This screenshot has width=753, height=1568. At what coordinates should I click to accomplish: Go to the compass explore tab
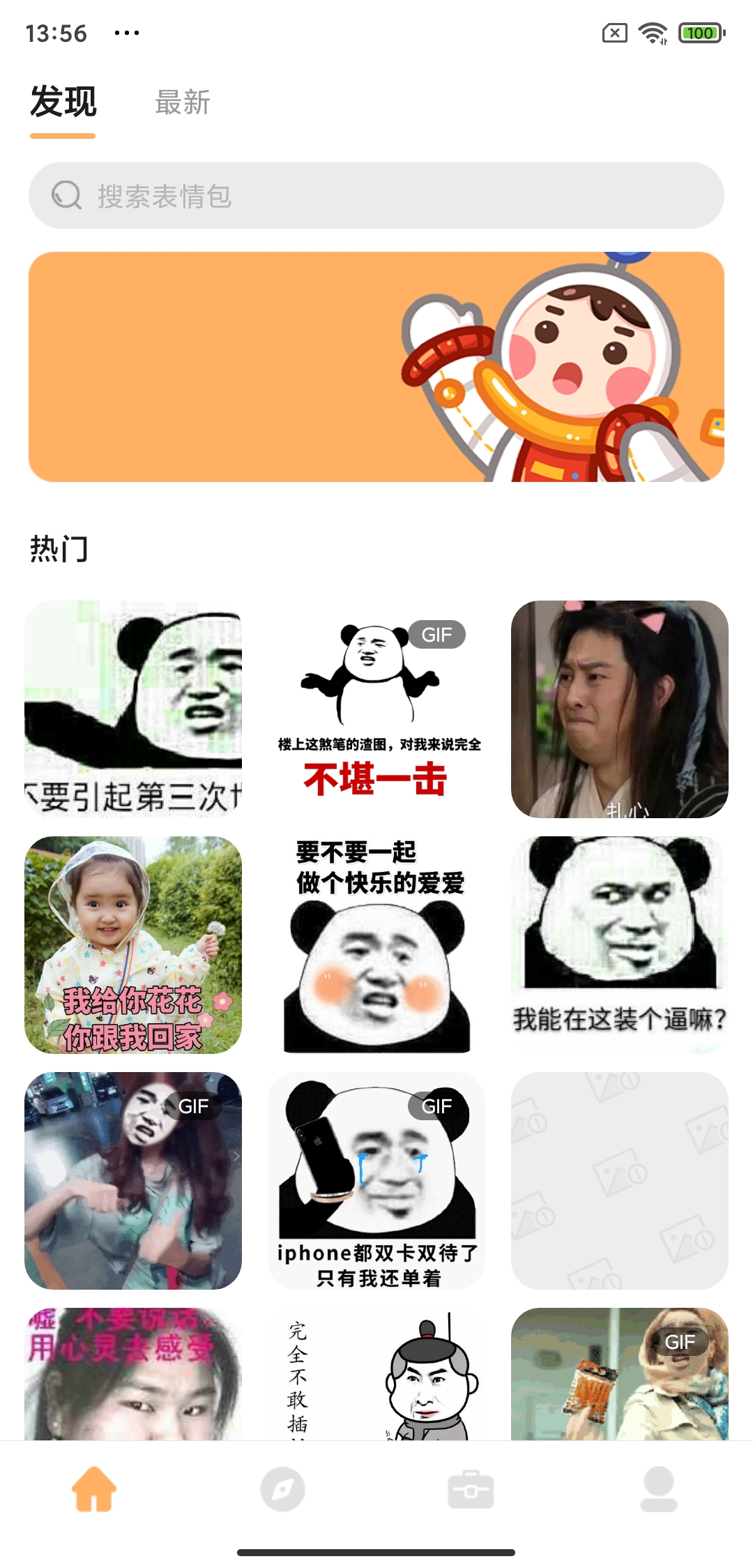(x=282, y=1489)
